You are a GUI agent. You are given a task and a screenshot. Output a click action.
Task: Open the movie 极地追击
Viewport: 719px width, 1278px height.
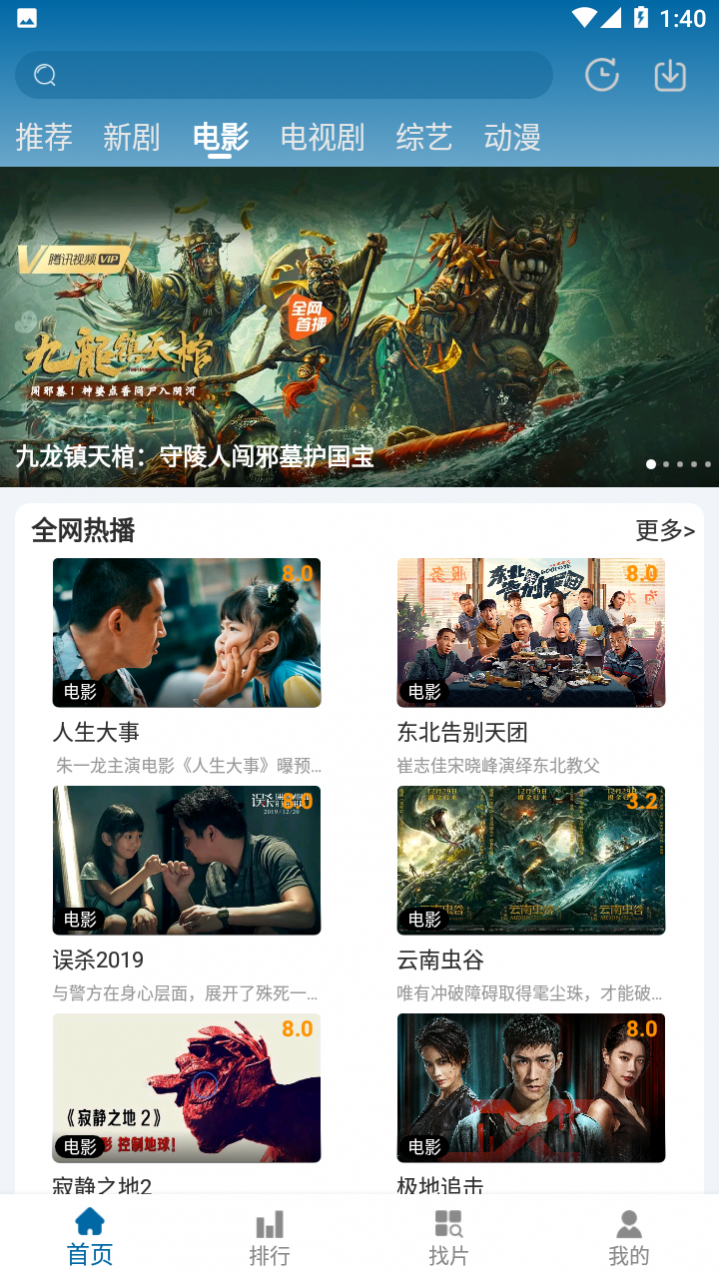(531, 1088)
